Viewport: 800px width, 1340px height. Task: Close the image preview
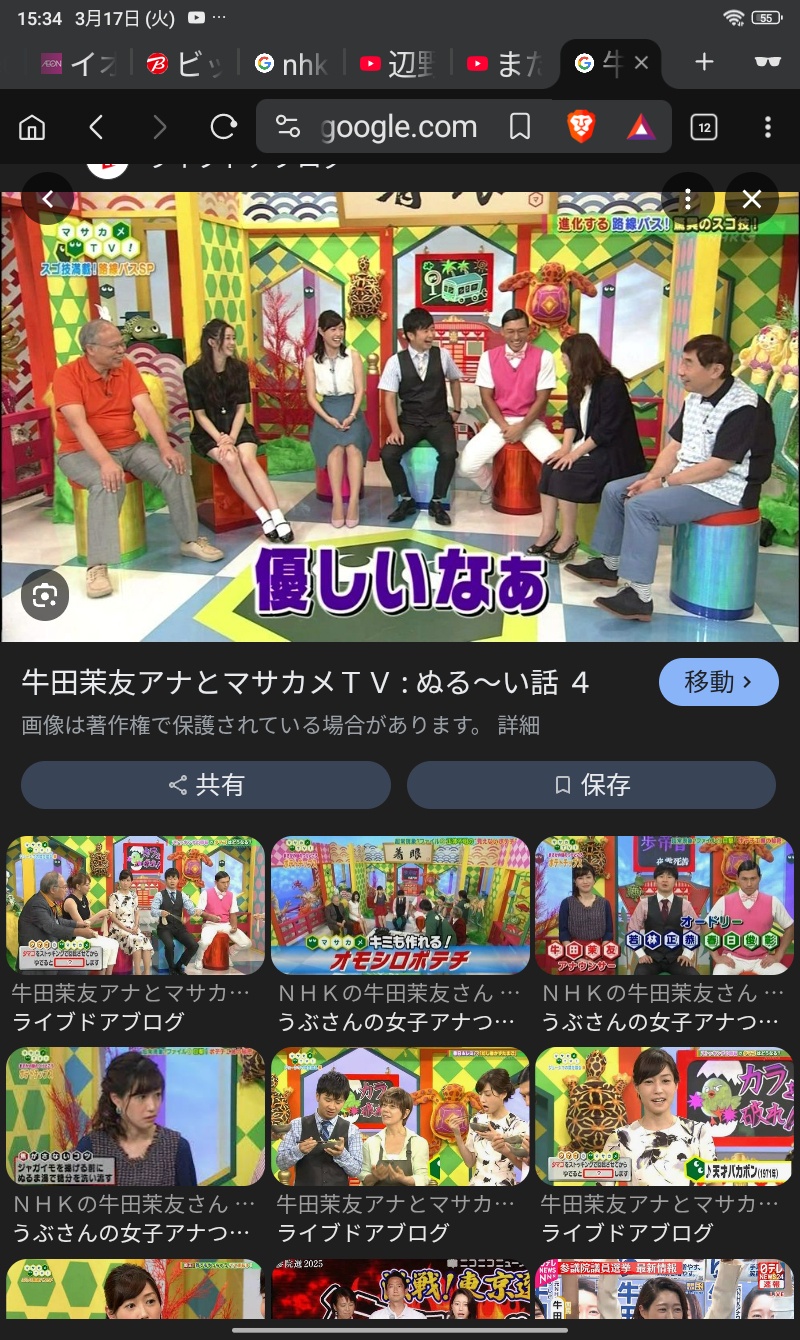tap(752, 199)
